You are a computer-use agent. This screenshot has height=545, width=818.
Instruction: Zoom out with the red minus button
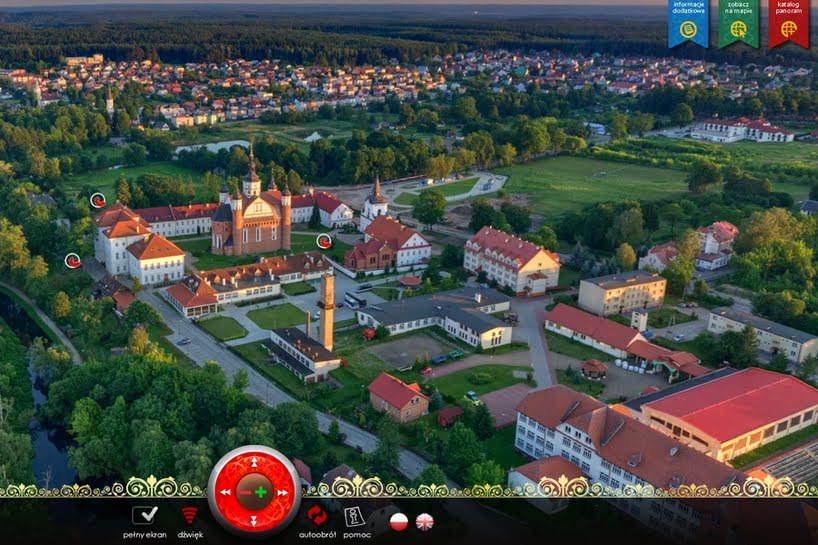pos(246,492)
